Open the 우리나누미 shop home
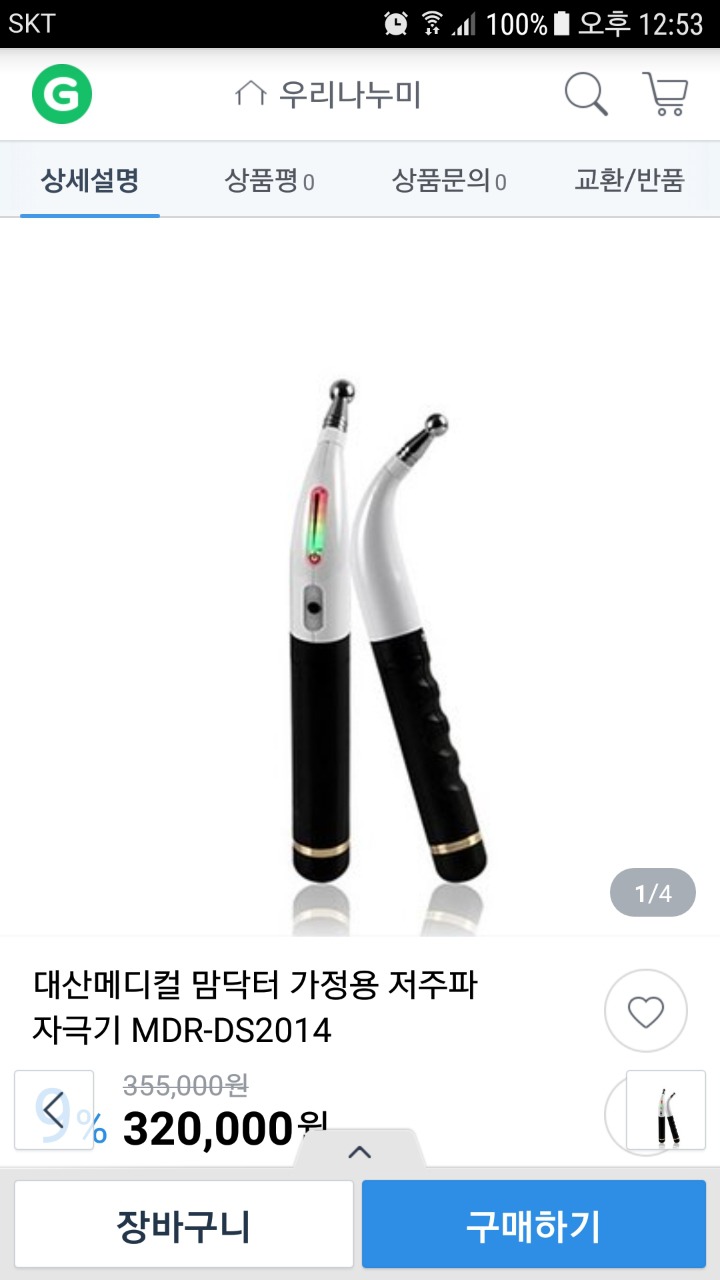Screen dimensions: 720x1280 [328, 96]
